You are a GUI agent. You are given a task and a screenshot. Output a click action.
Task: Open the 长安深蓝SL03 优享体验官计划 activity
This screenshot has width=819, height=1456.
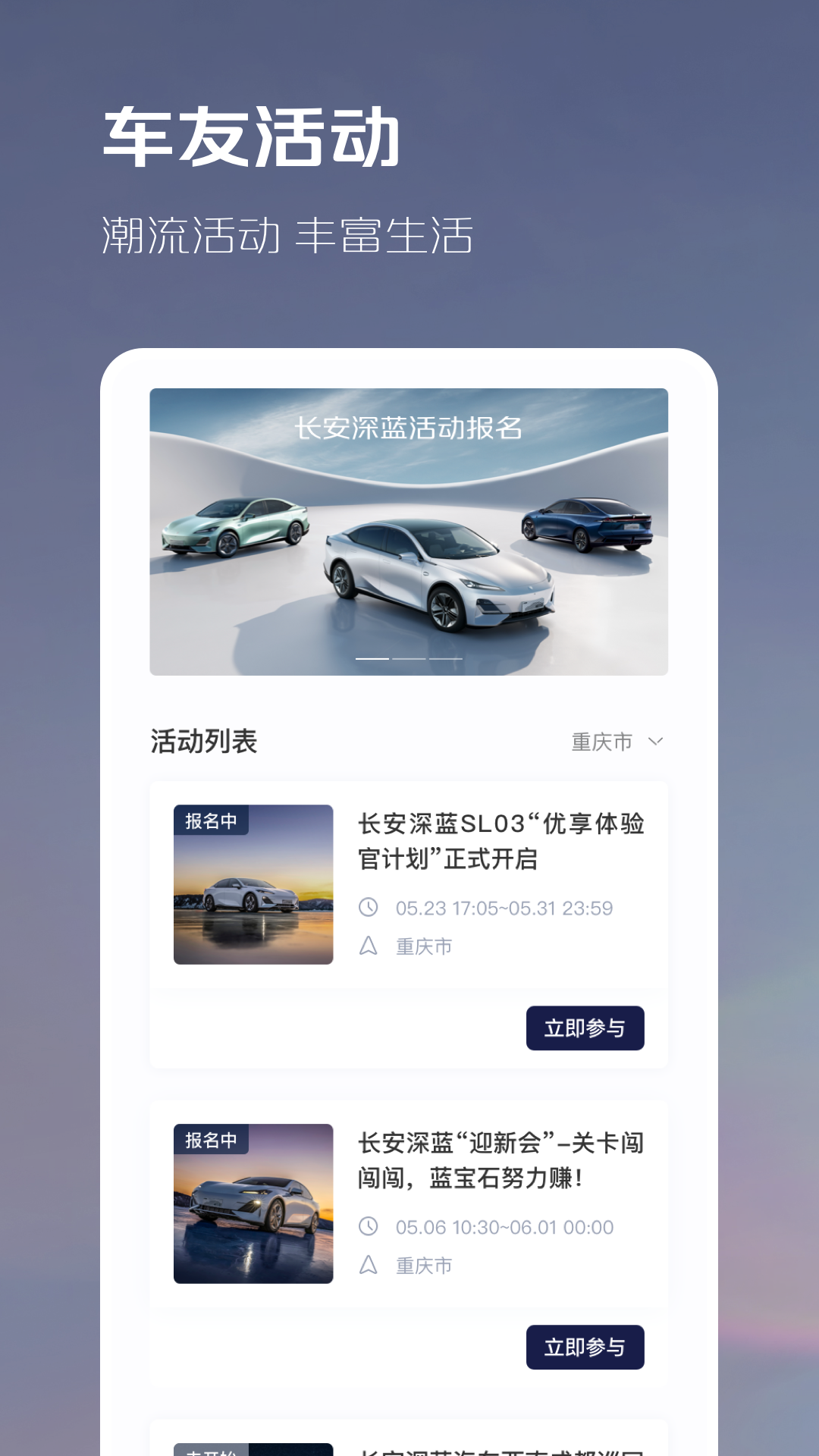[500, 842]
